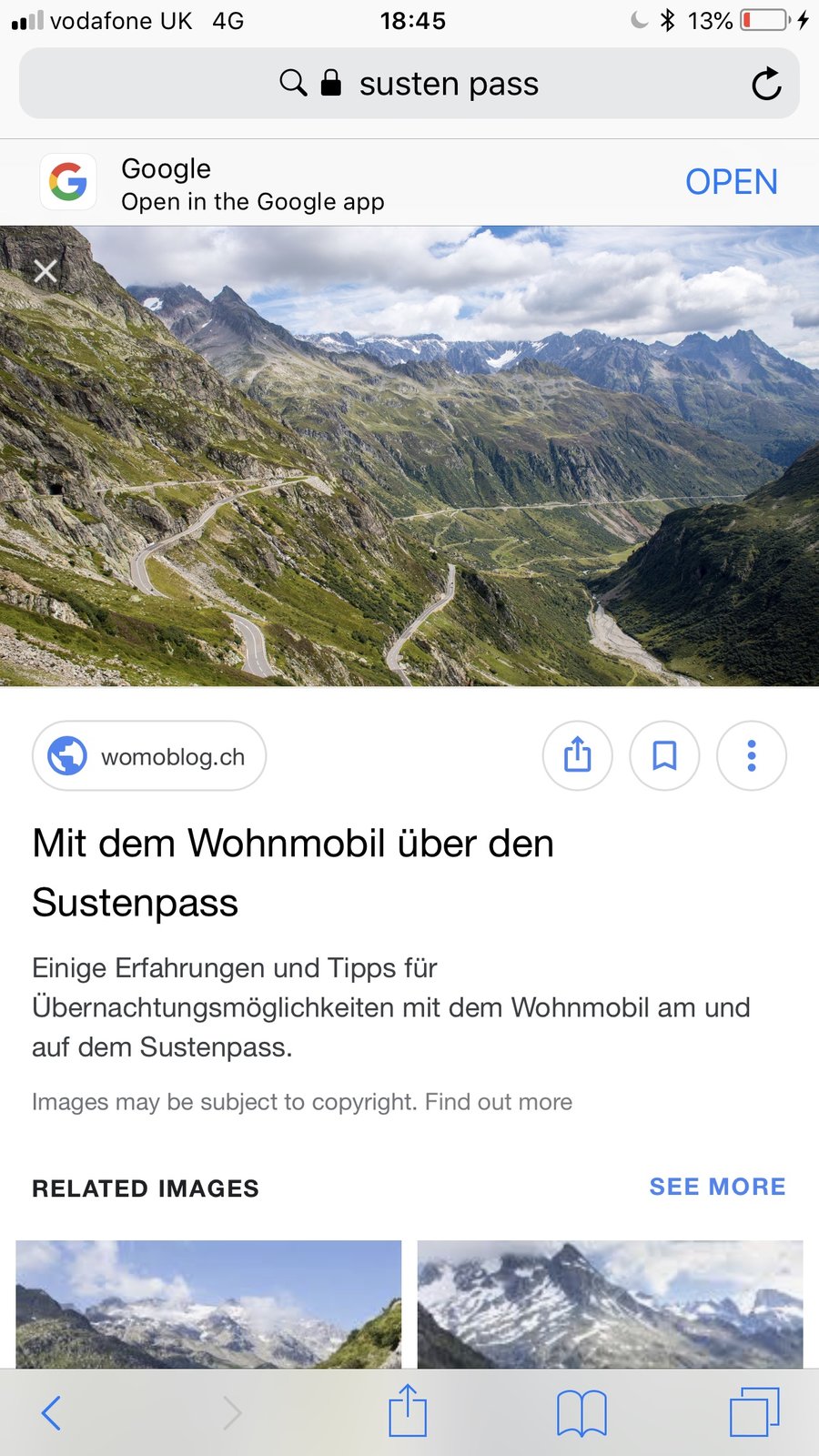See more related images
819x1456 pixels.
[x=716, y=1187]
